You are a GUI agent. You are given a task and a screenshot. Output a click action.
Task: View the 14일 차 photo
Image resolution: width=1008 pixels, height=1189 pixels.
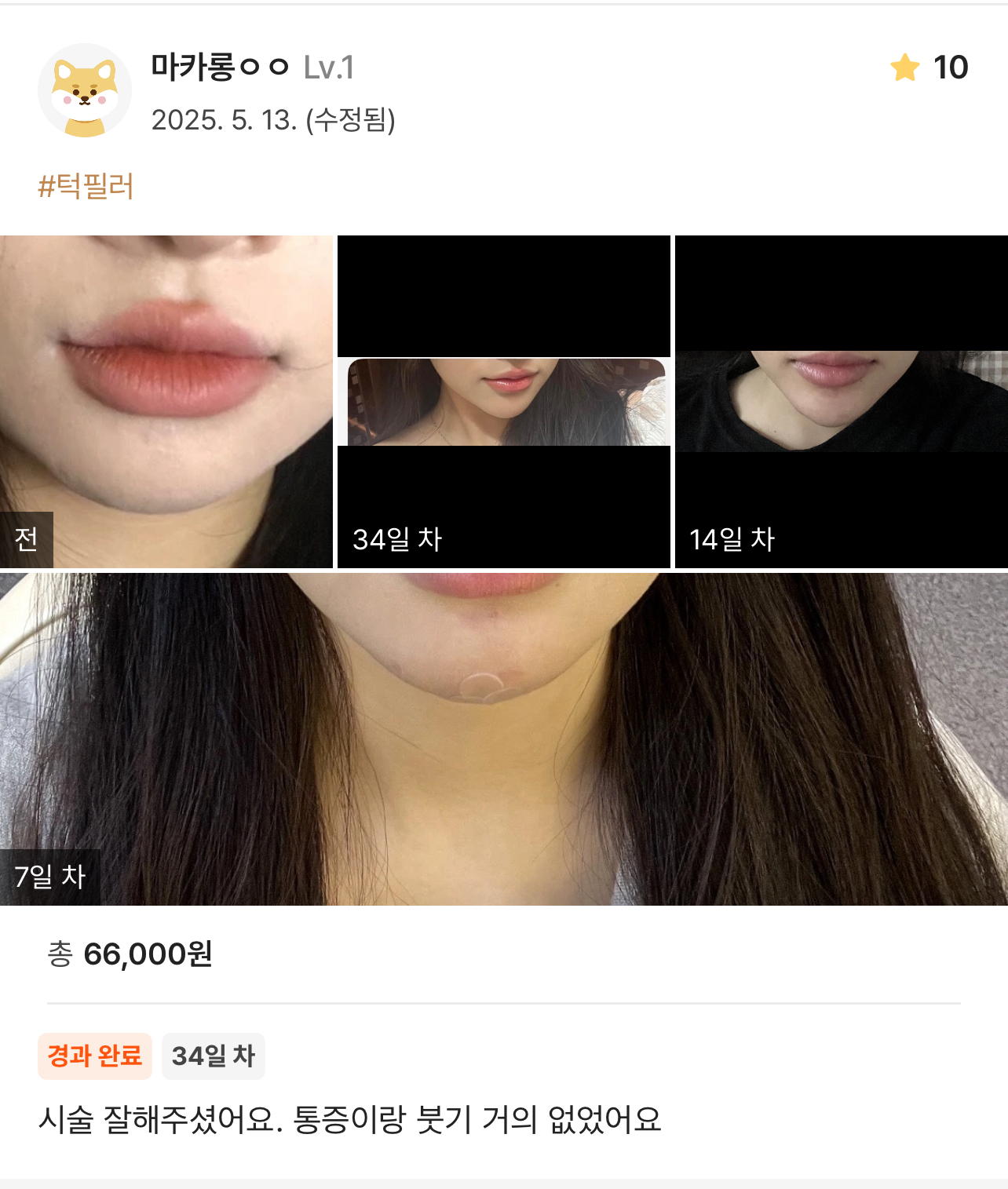(841, 401)
